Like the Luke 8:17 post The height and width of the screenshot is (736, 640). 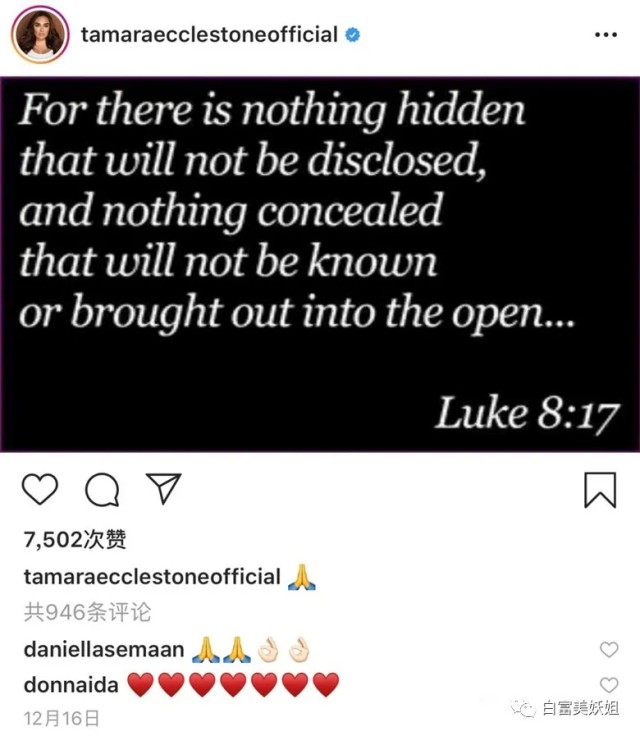40,489
